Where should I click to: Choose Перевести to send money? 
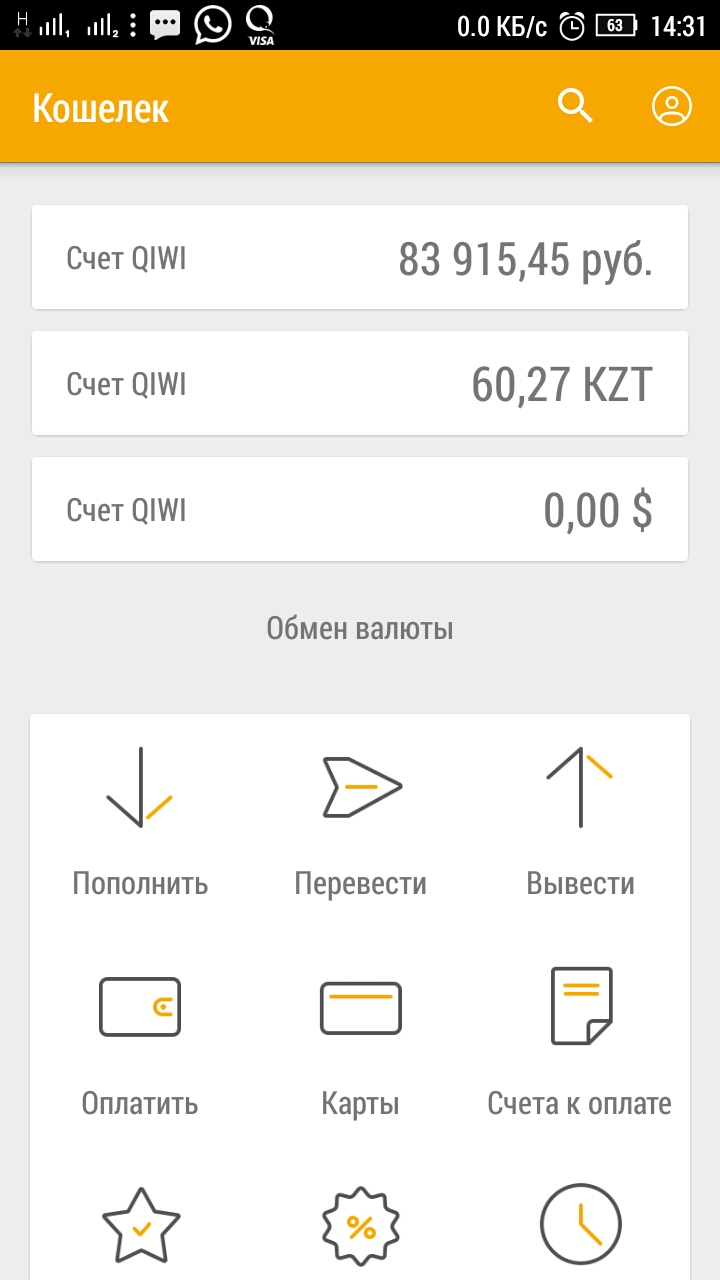click(x=360, y=820)
